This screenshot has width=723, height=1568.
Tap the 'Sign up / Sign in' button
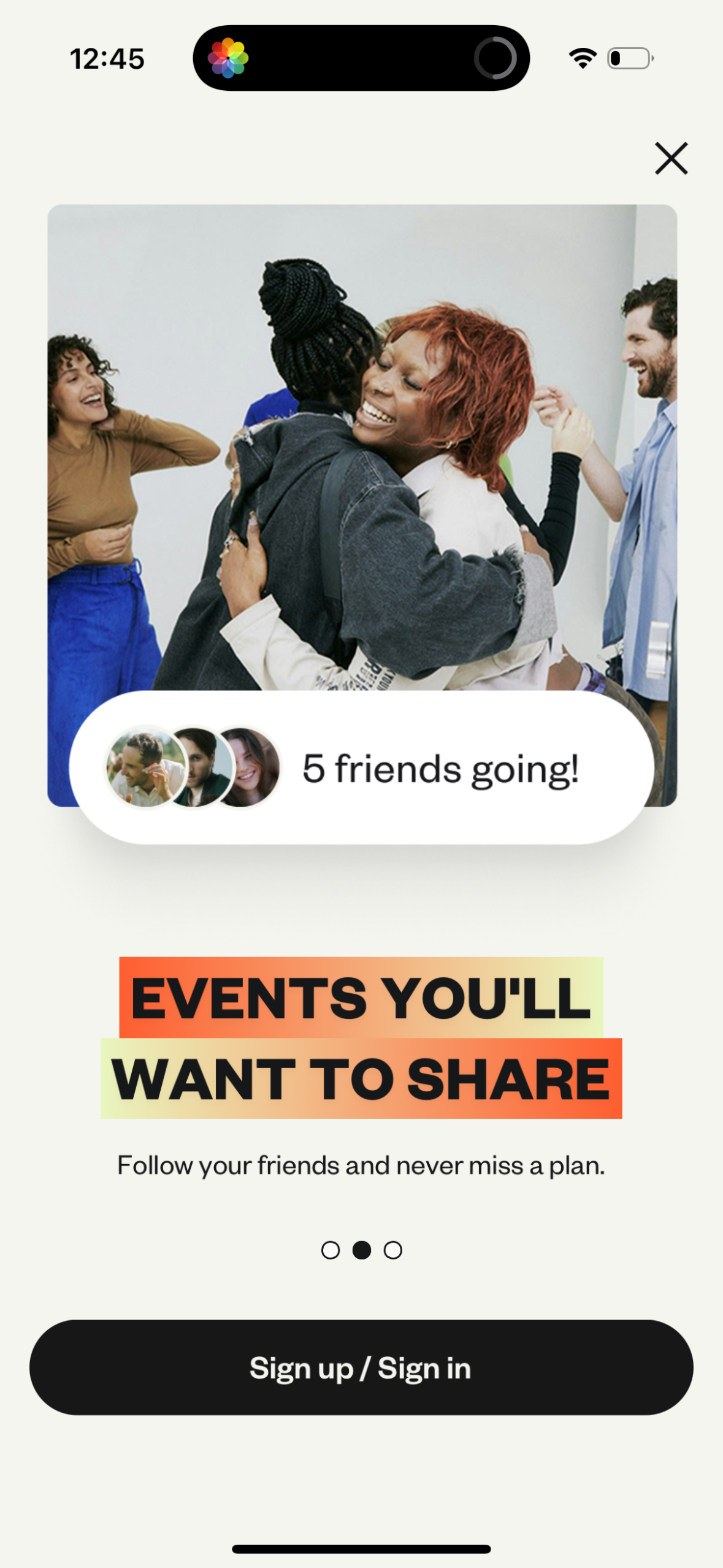point(361,1367)
